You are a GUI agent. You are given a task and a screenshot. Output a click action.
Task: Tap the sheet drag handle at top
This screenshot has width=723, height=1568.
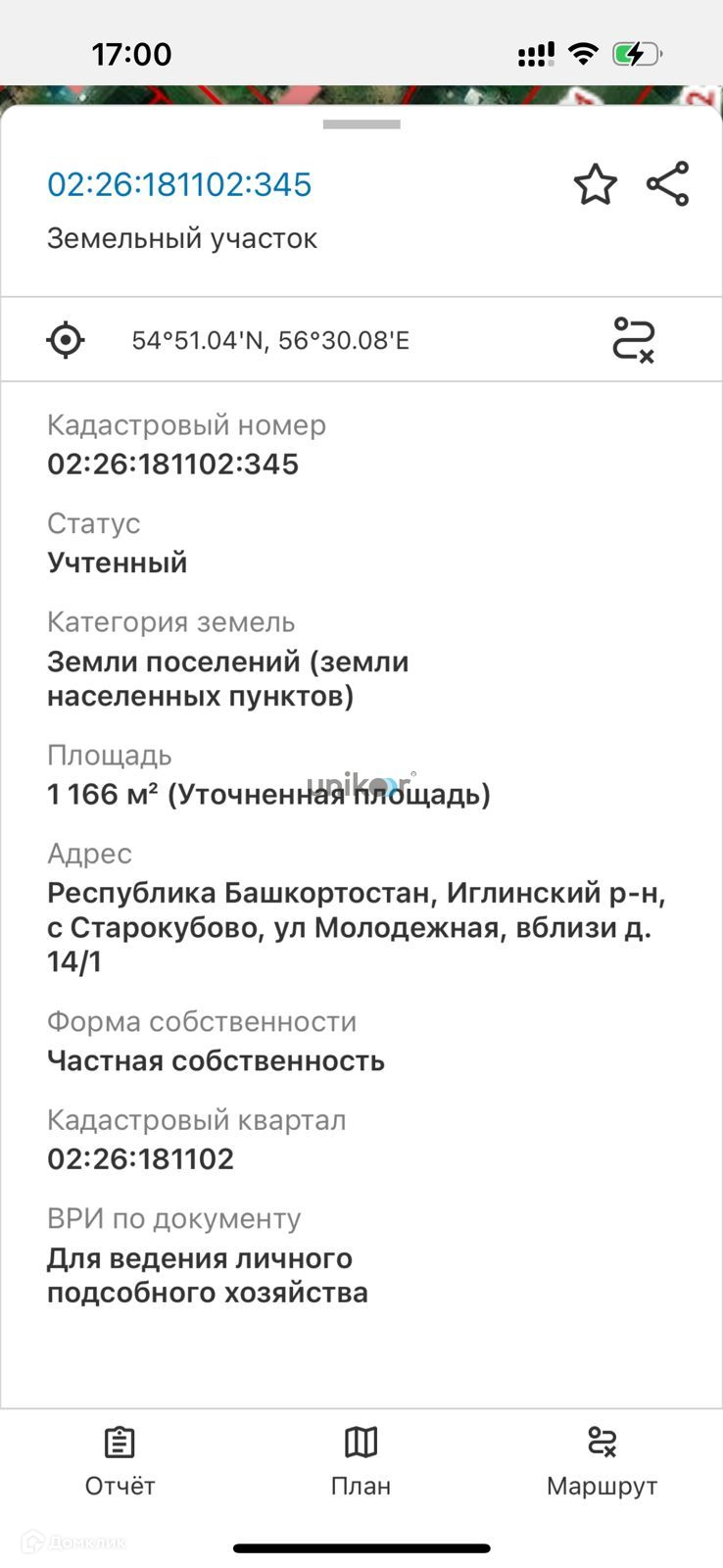point(361,124)
